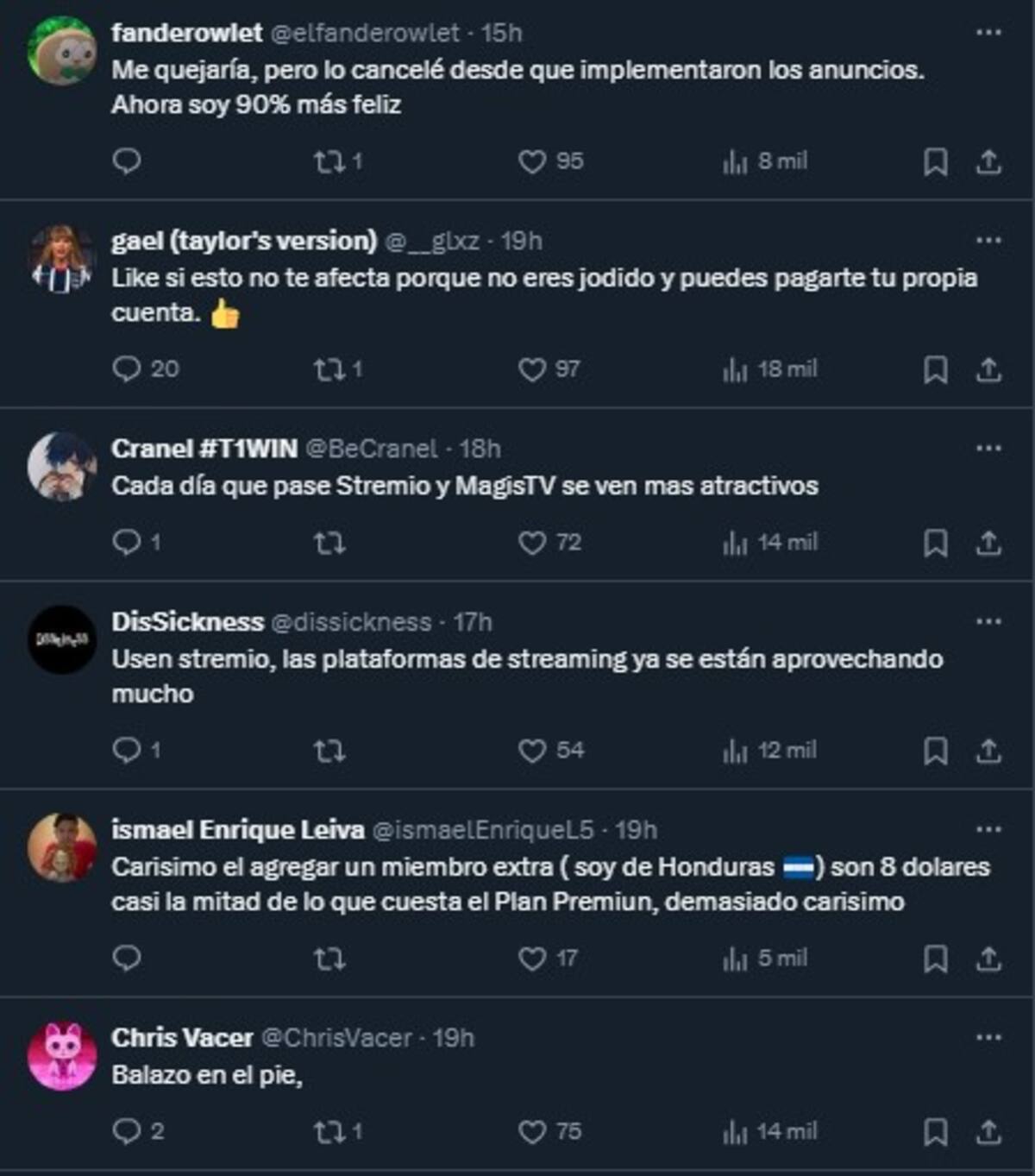Like ismael Enrique Leiva's tweet
The height and width of the screenshot is (1176, 1035).
(x=532, y=959)
